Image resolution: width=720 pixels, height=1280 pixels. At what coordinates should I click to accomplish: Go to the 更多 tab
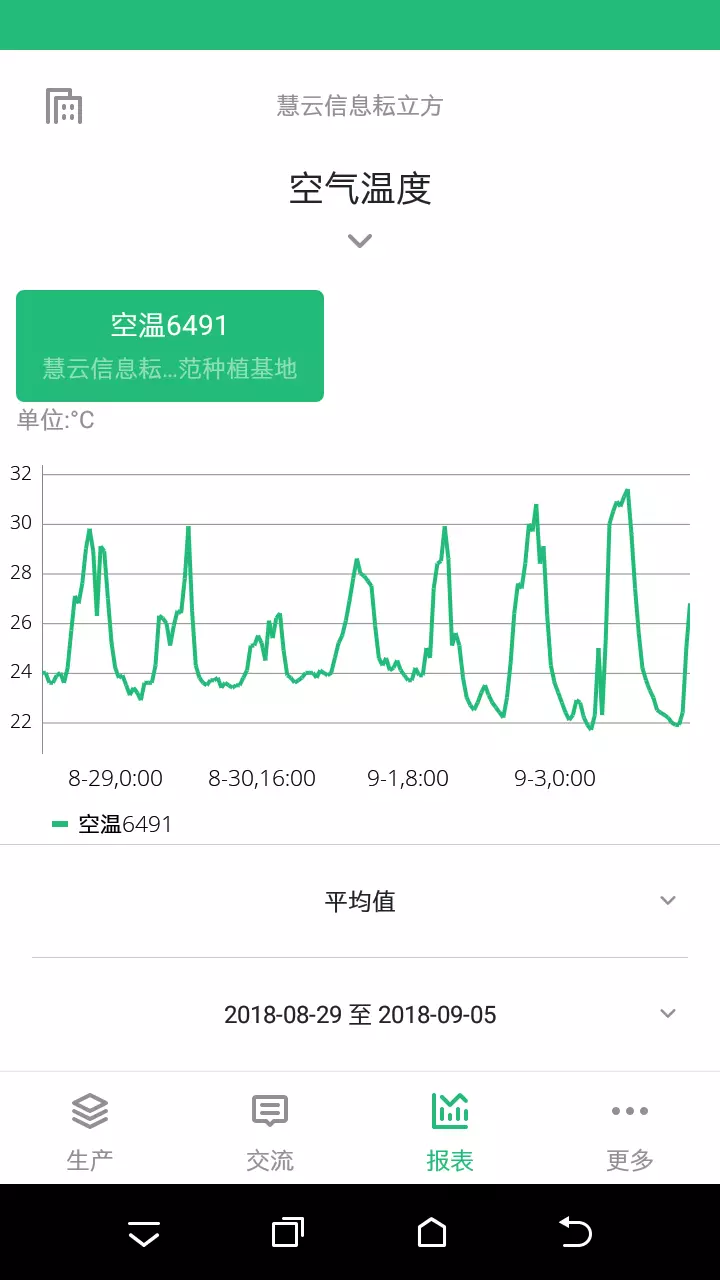point(630,1130)
